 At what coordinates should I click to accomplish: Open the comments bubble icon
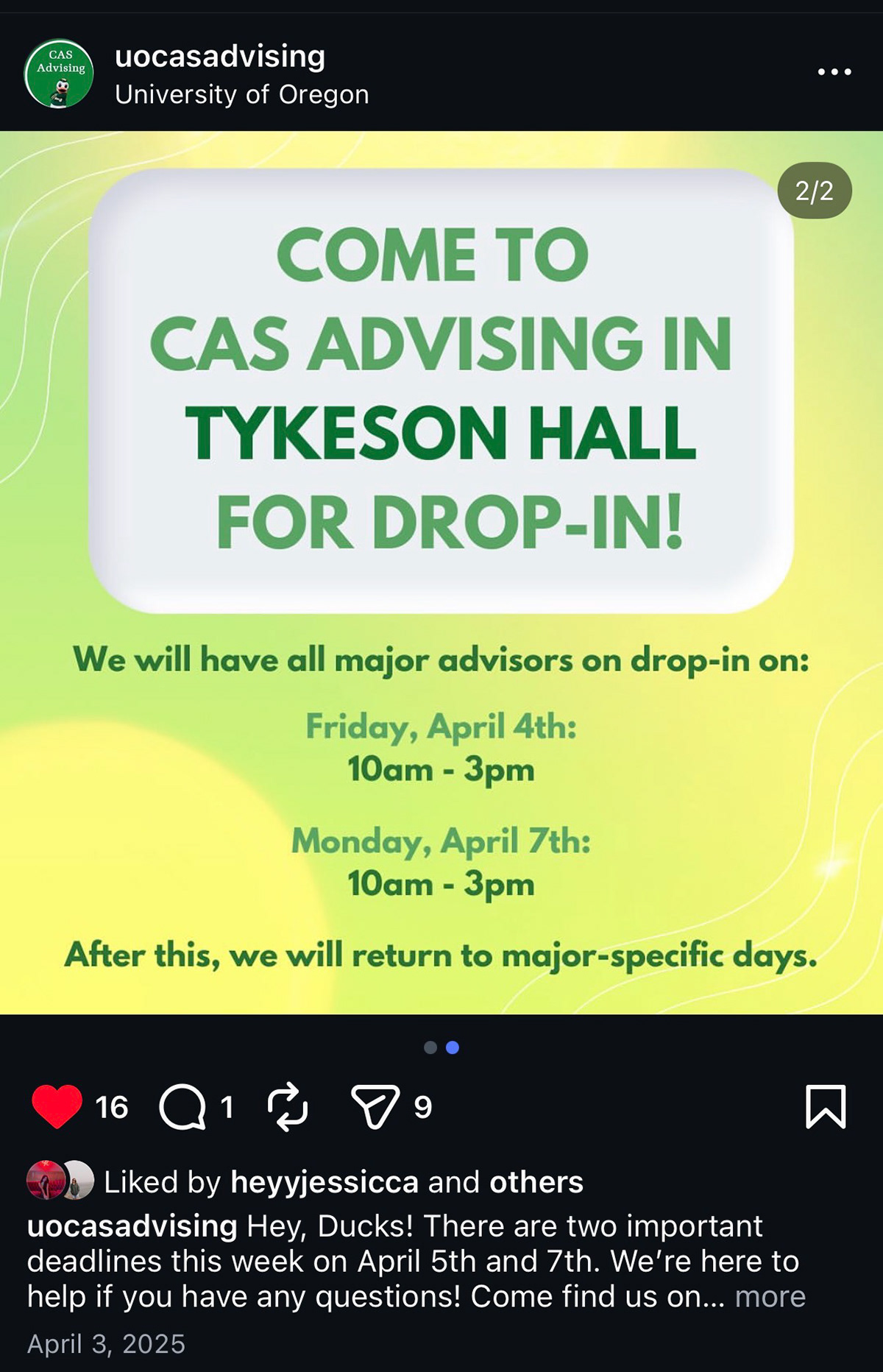[182, 1106]
